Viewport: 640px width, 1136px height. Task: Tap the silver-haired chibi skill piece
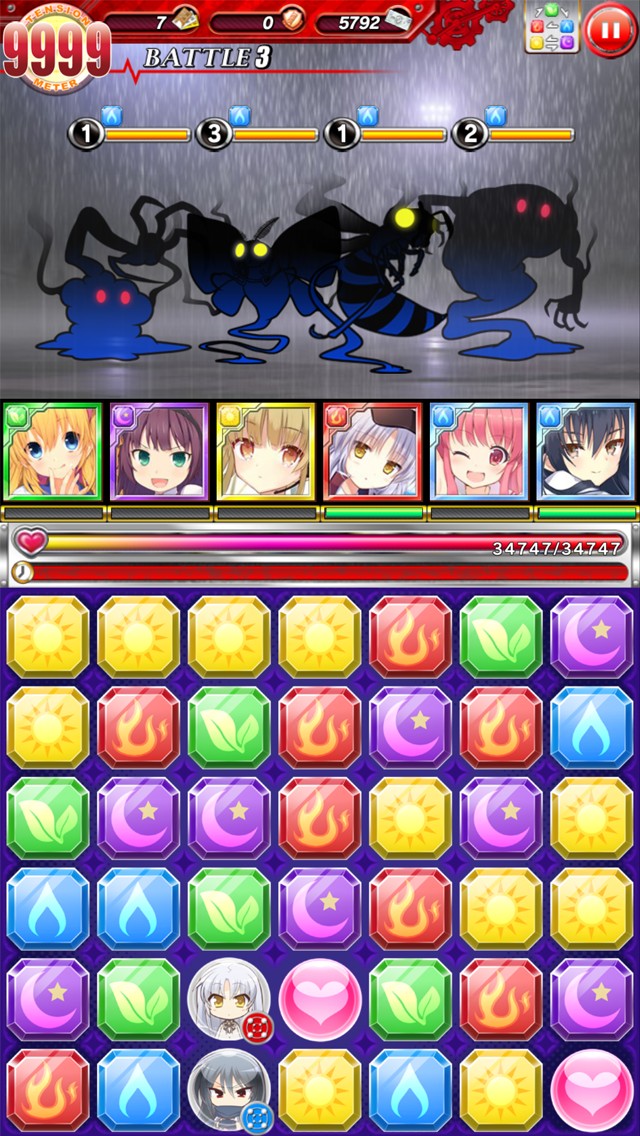pos(228,997)
